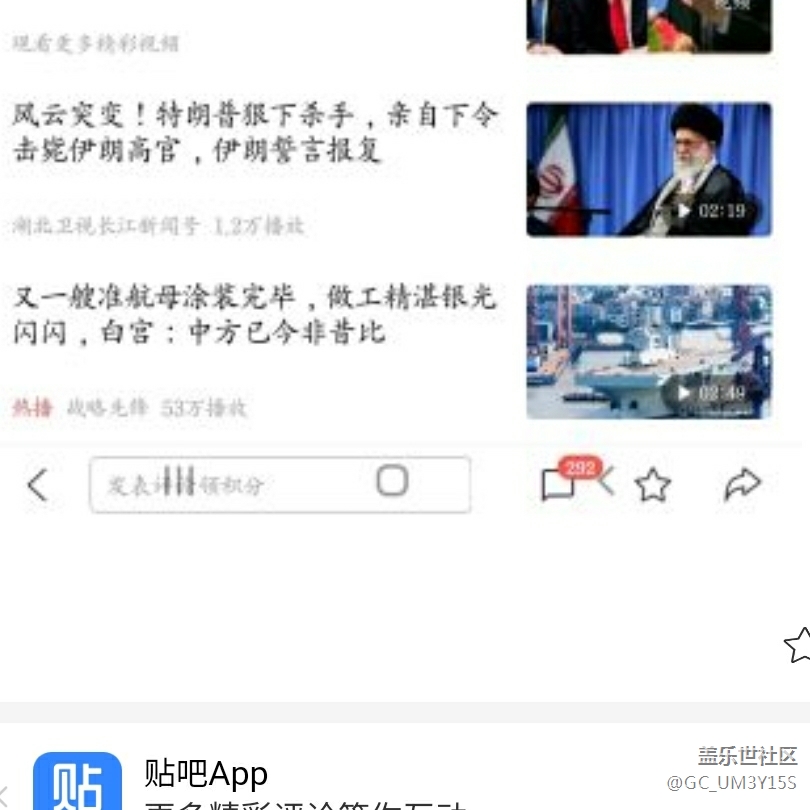Viewport: 810px width, 810px height.
Task: Share this article
Action: [742, 485]
